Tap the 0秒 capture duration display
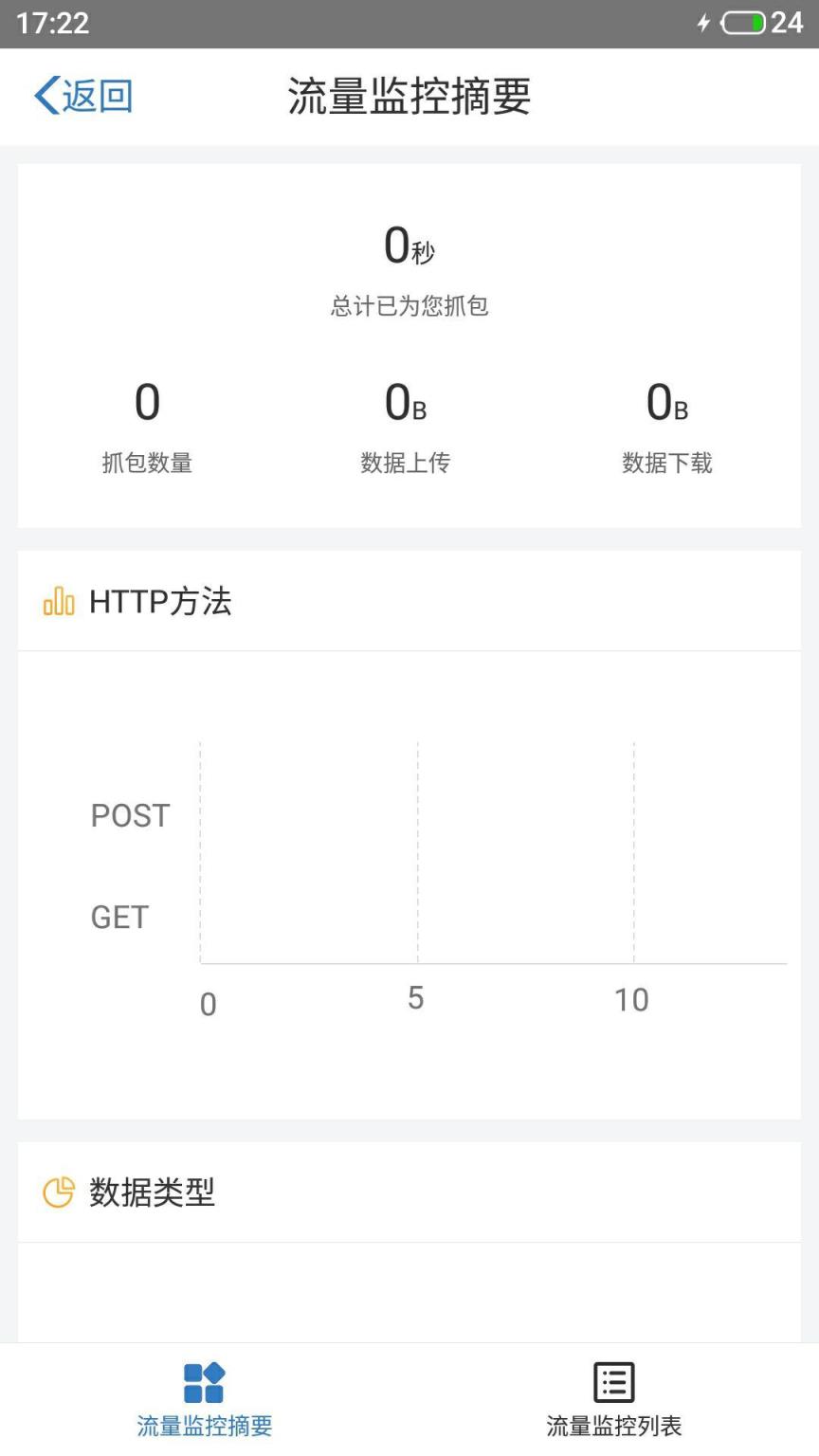The width and height of the screenshot is (819, 1456). tap(409, 245)
